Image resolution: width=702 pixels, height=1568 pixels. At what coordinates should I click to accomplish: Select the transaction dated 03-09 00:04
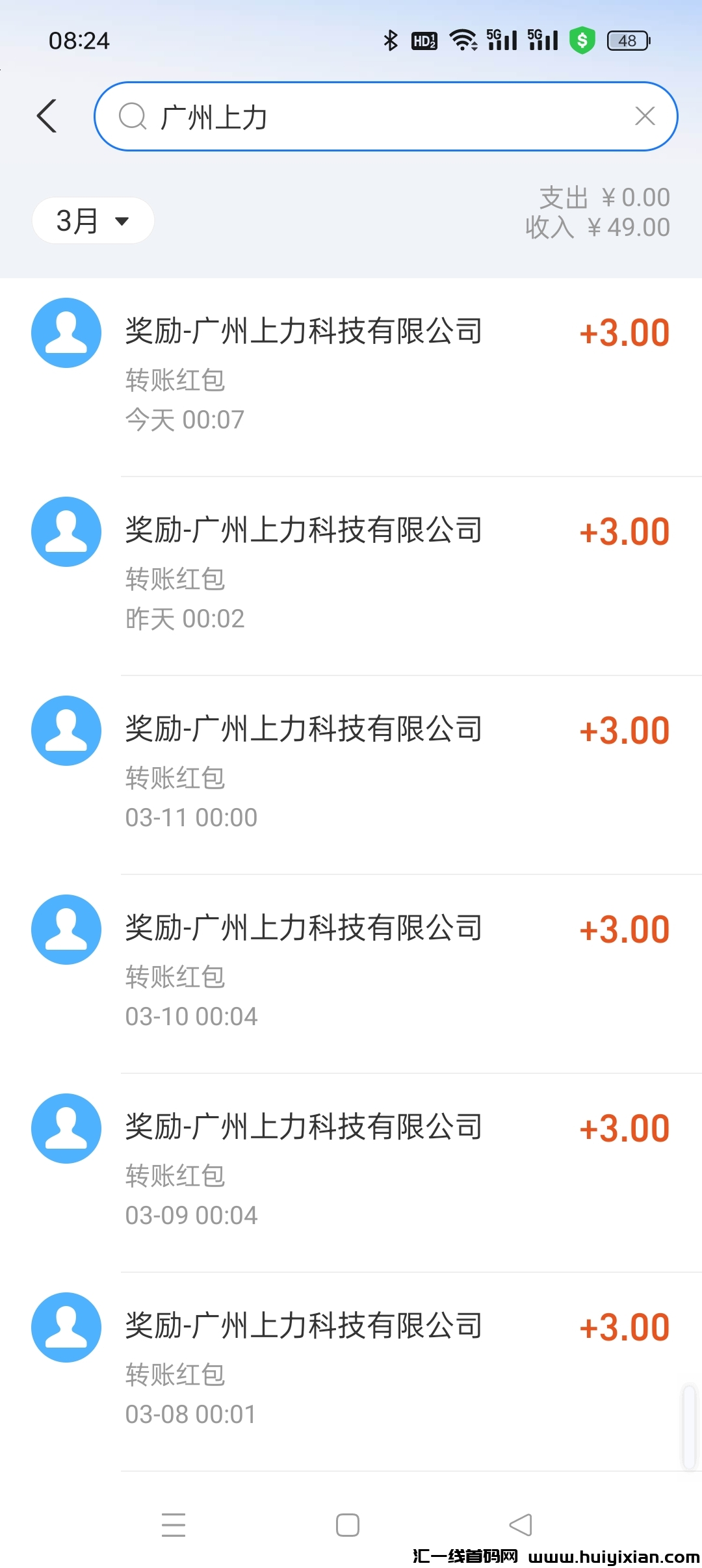pyautogui.click(x=351, y=1171)
